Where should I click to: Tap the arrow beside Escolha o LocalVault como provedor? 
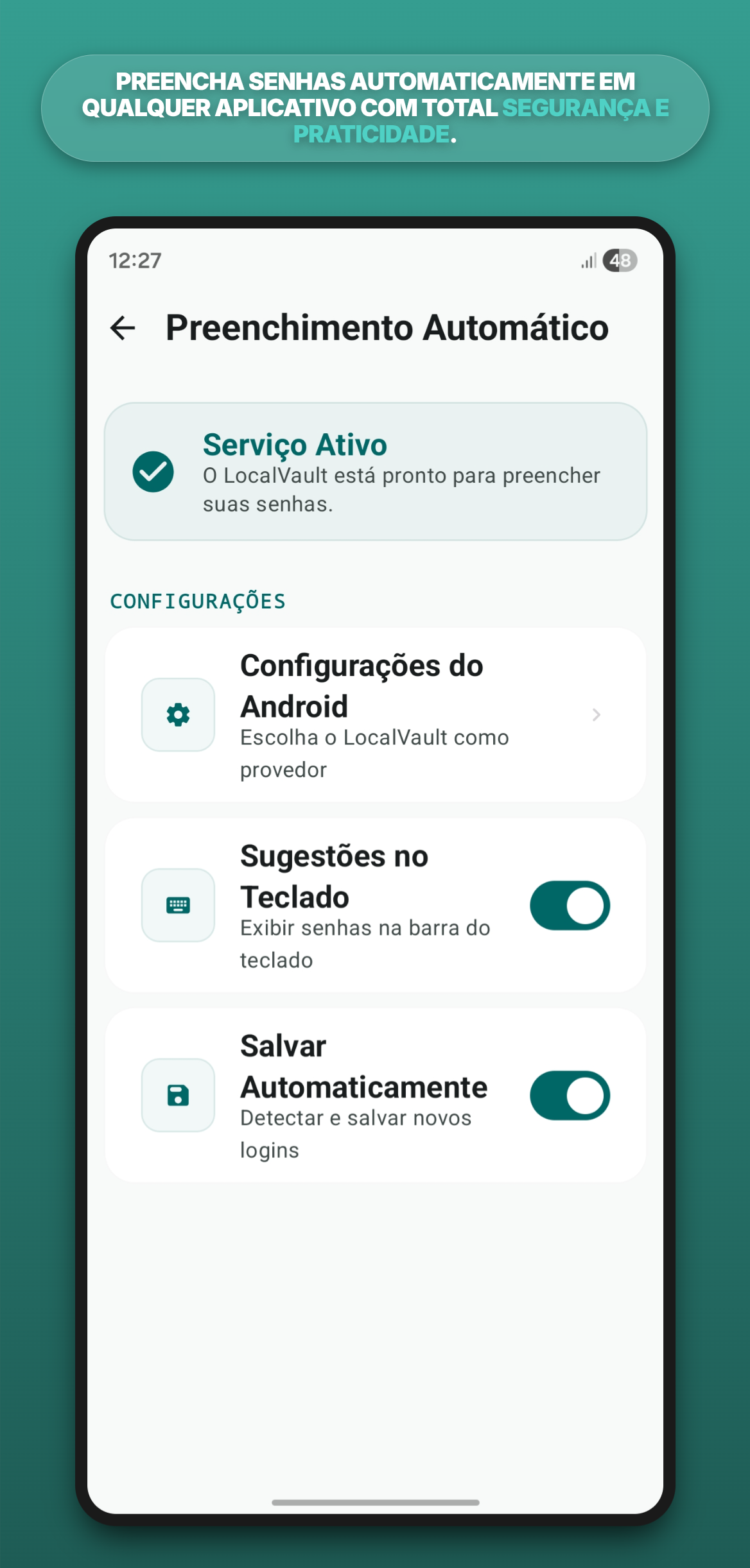pyautogui.click(x=597, y=714)
